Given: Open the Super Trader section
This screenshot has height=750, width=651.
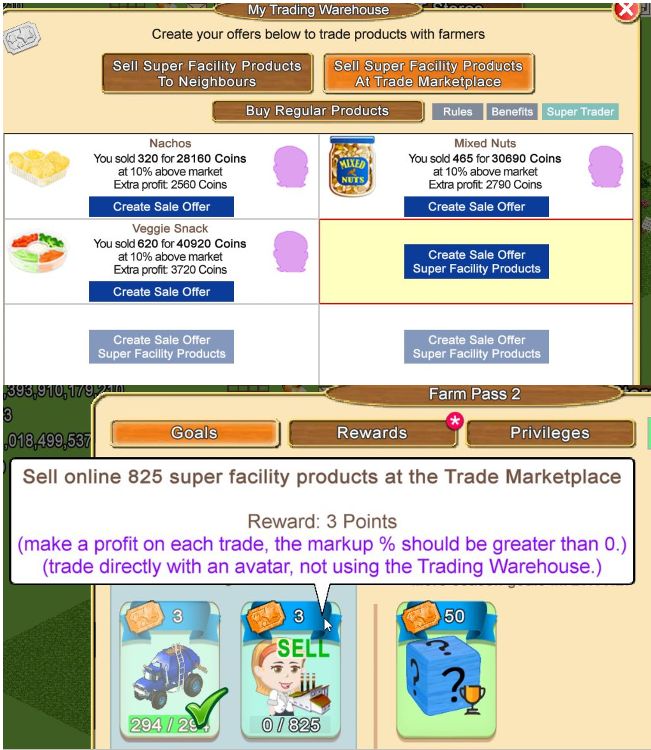Looking at the screenshot, I should tap(580, 112).
